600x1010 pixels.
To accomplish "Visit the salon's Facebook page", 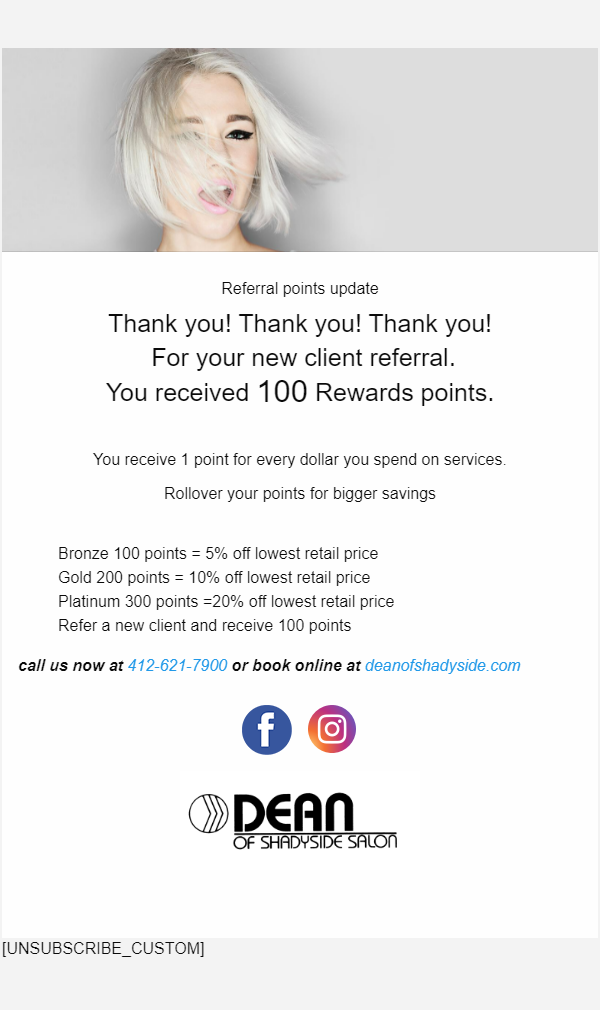I will [x=267, y=730].
